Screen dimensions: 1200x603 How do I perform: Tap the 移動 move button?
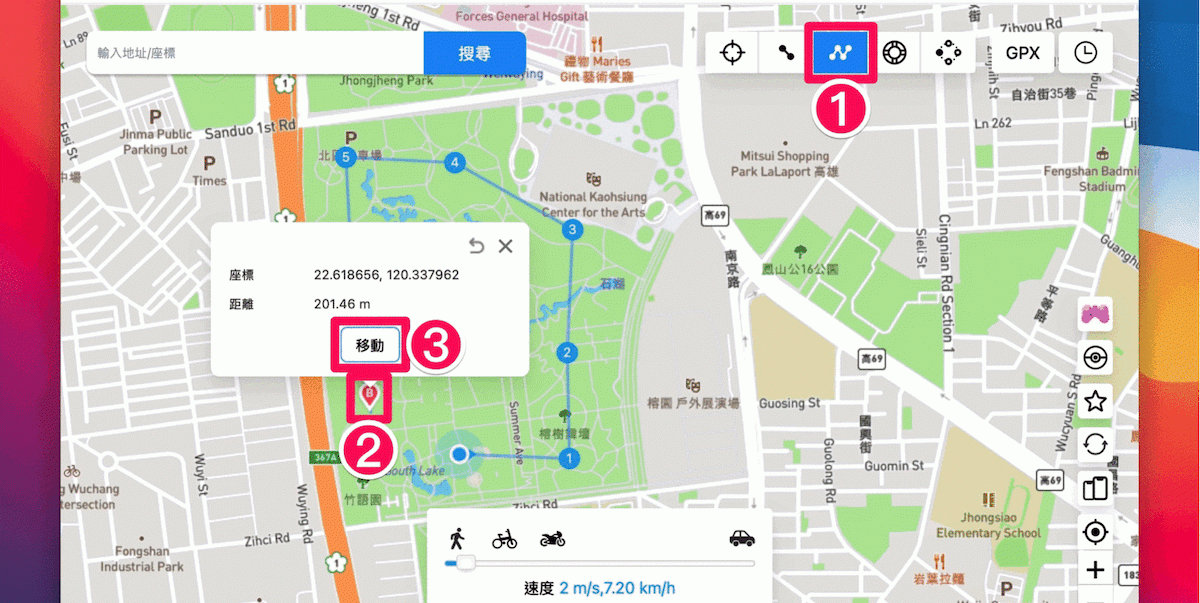pyautogui.click(x=370, y=345)
